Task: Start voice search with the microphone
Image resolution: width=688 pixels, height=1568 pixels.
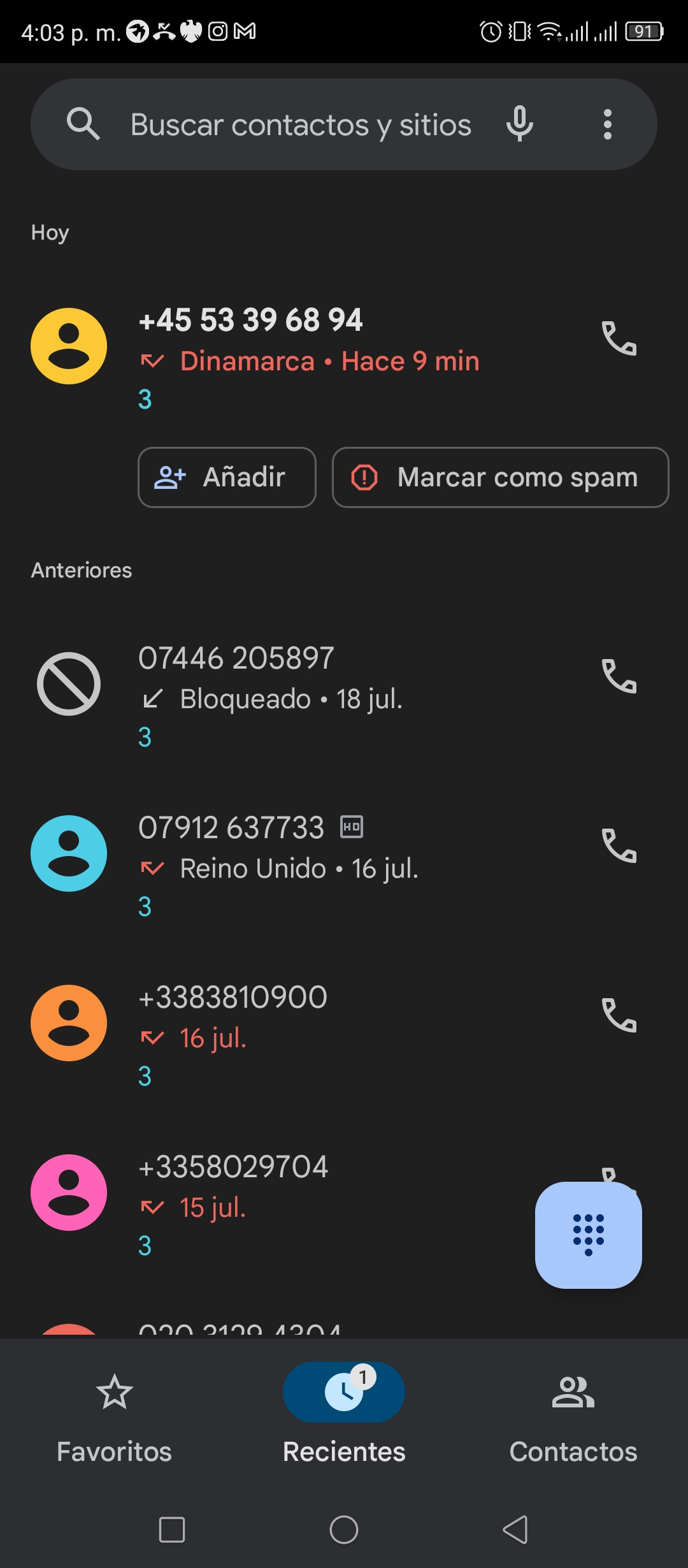Action: tap(520, 124)
